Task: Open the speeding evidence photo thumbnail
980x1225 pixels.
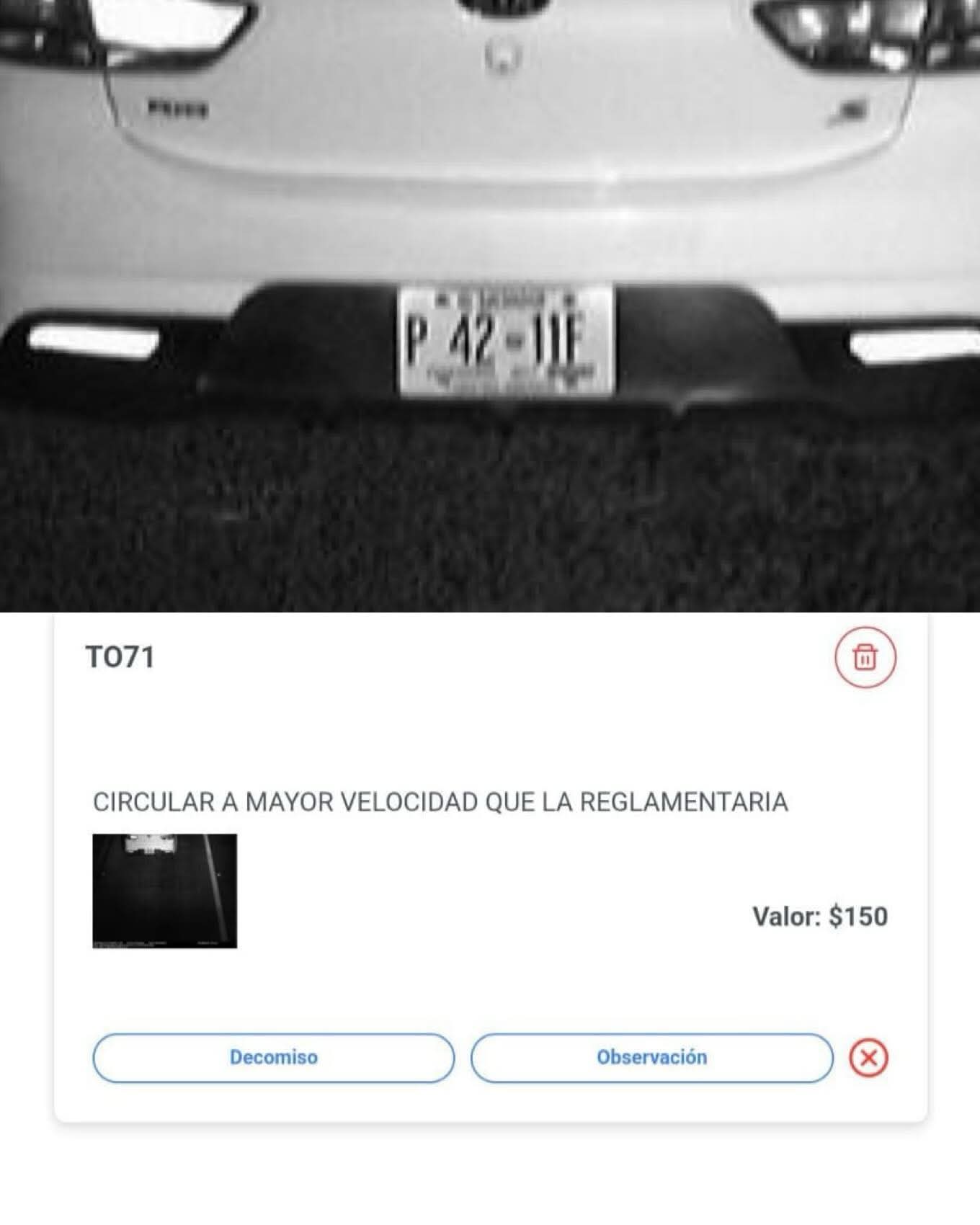Action: 164,891
